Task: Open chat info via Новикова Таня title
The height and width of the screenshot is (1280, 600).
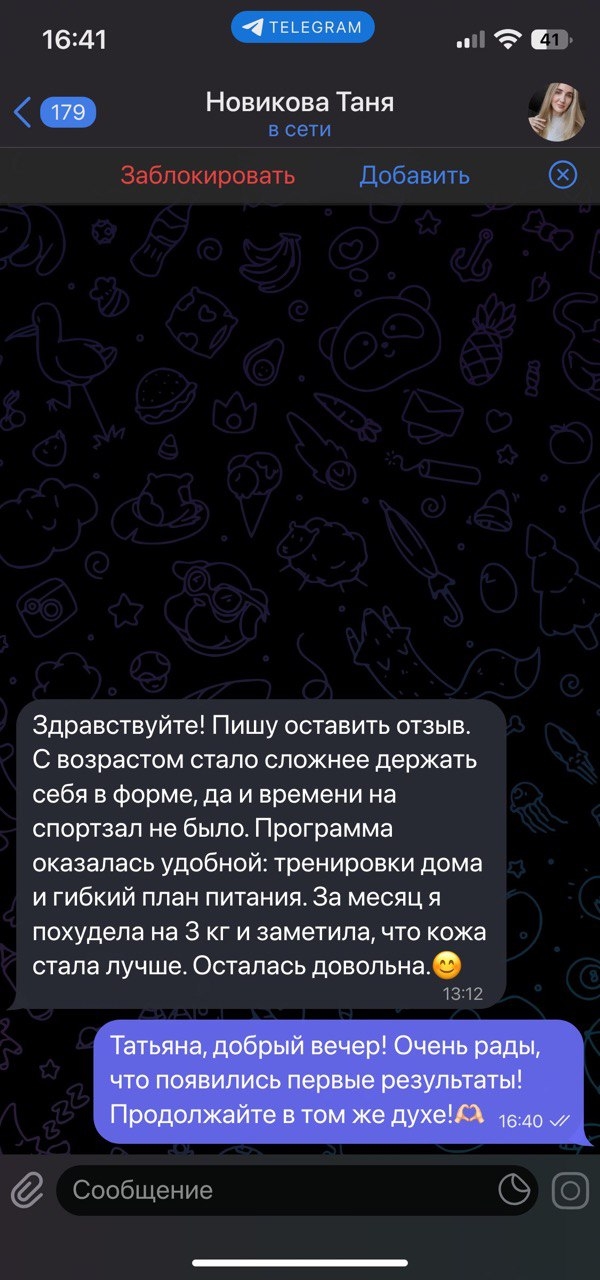Action: (x=300, y=102)
